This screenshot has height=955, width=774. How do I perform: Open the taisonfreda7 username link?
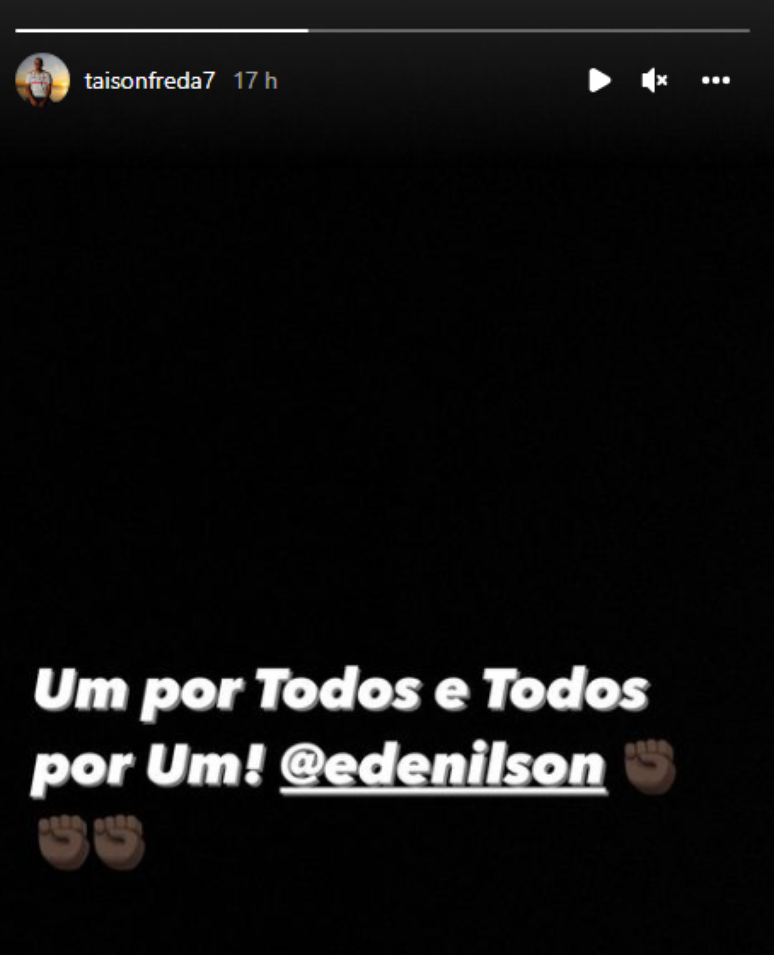pos(150,80)
